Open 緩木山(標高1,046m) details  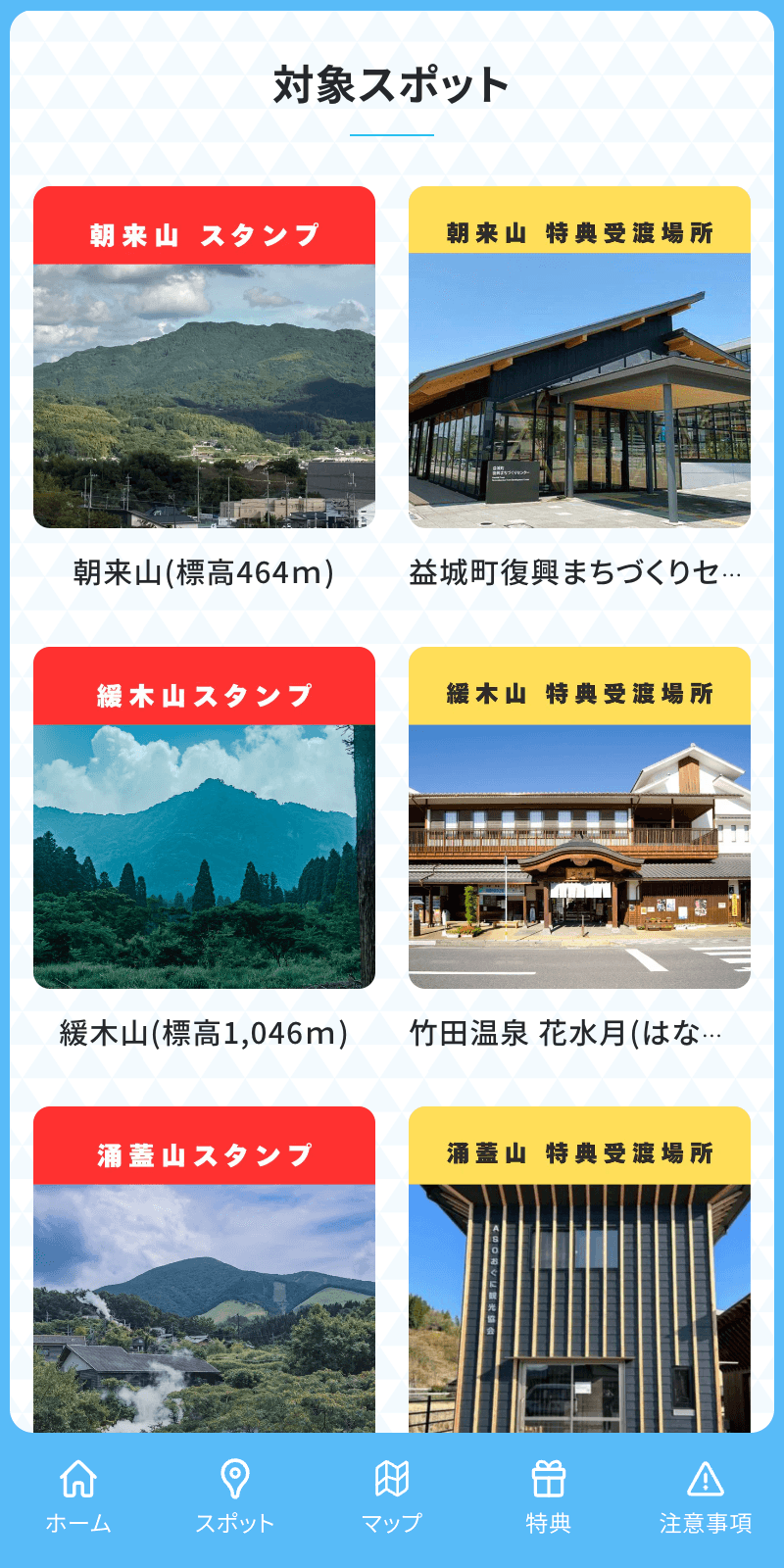[204, 1029]
